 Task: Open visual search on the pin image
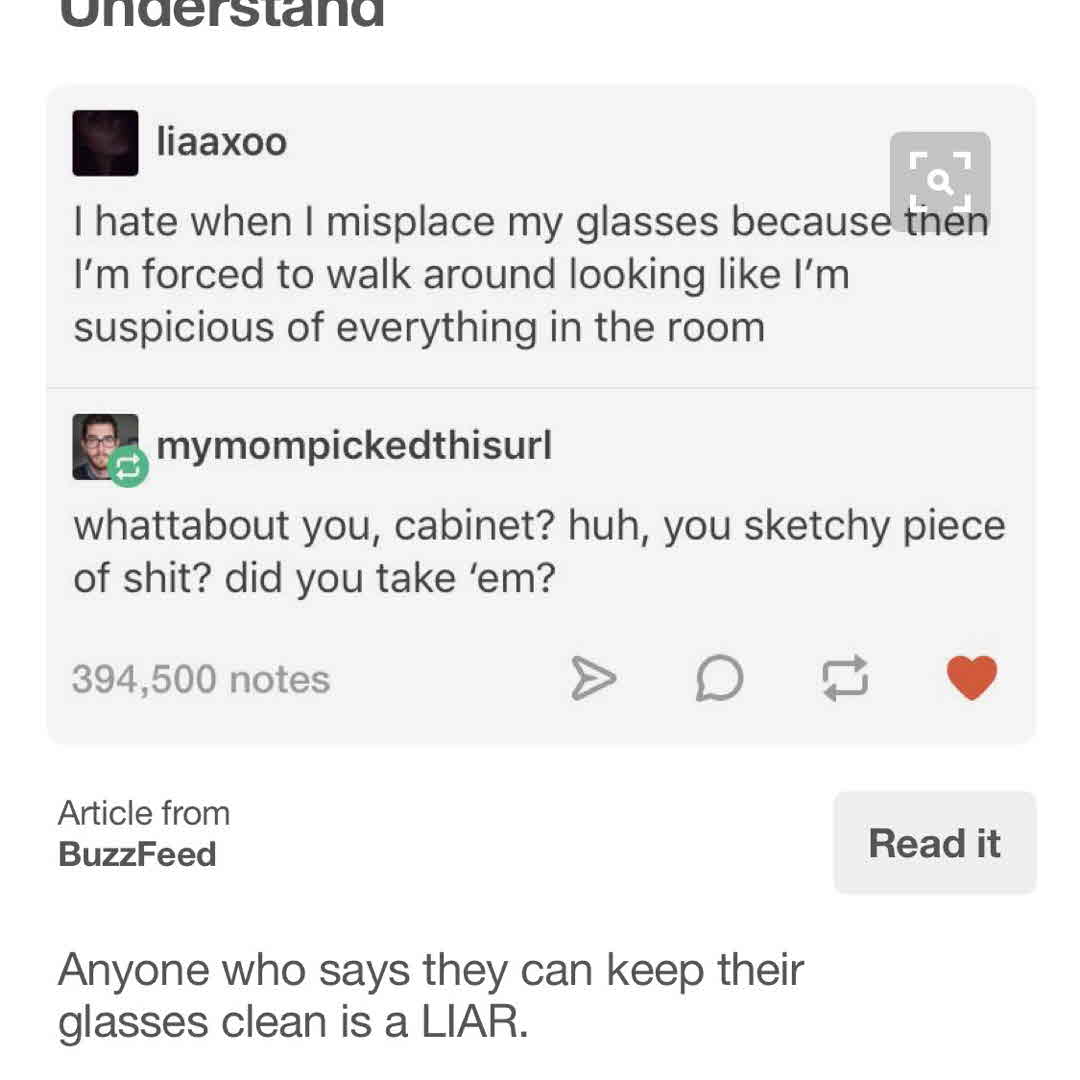939,181
